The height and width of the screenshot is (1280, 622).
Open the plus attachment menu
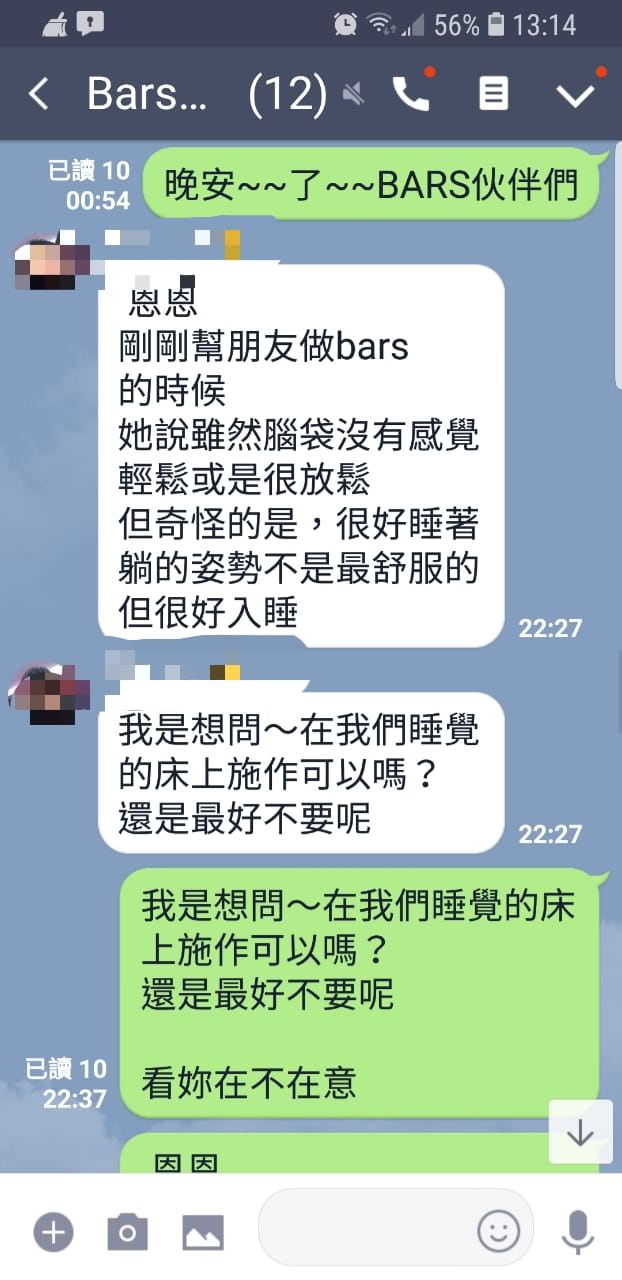click(x=53, y=1231)
